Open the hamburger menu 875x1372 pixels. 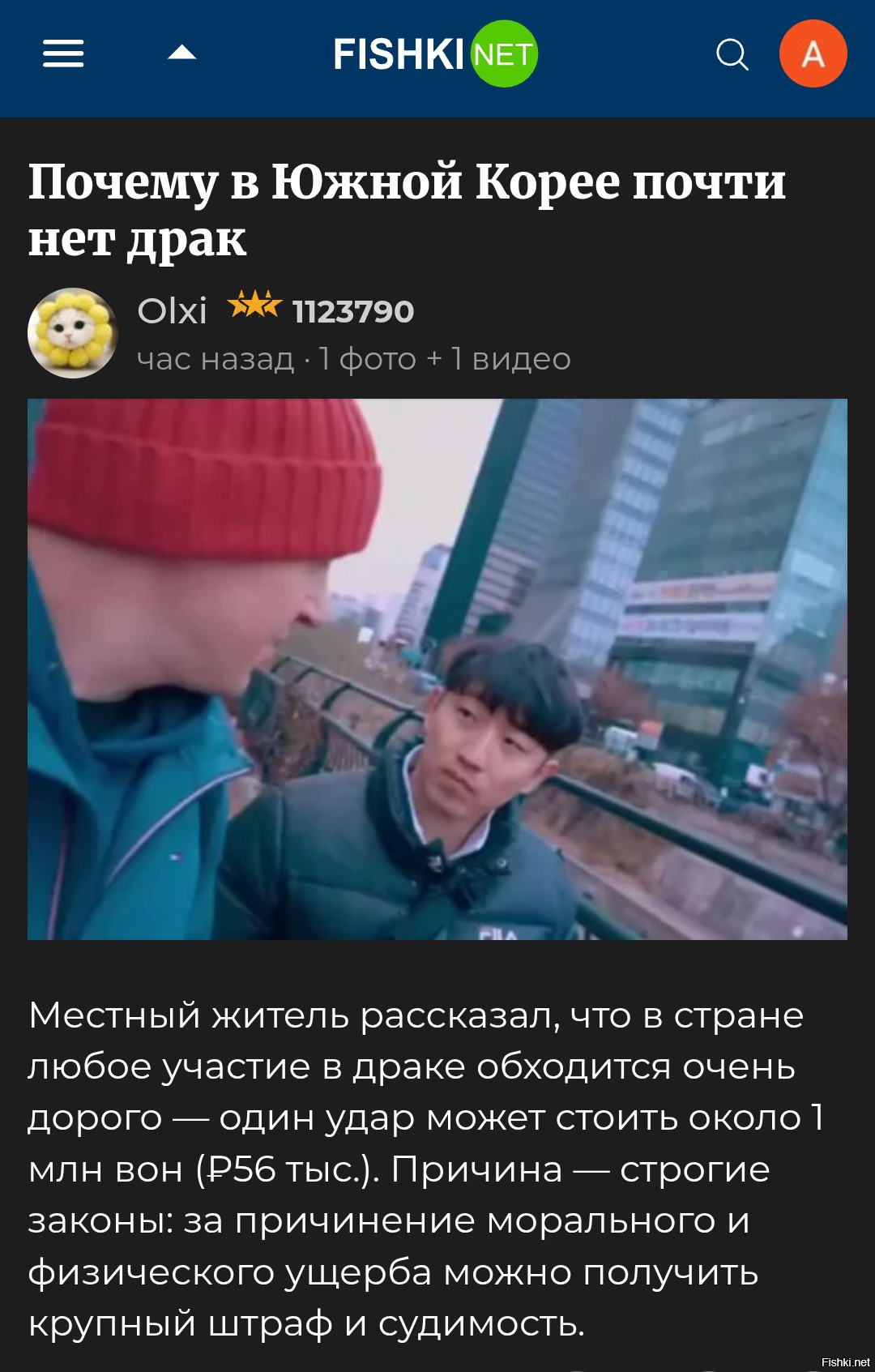click(x=63, y=53)
